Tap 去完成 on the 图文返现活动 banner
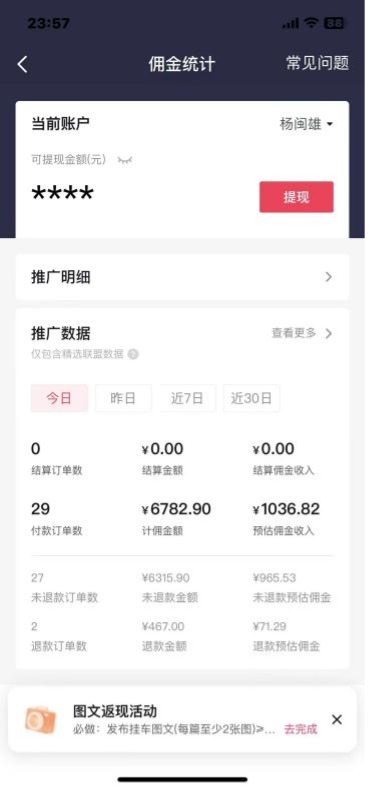This screenshot has height=794, width=369. tap(301, 729)
